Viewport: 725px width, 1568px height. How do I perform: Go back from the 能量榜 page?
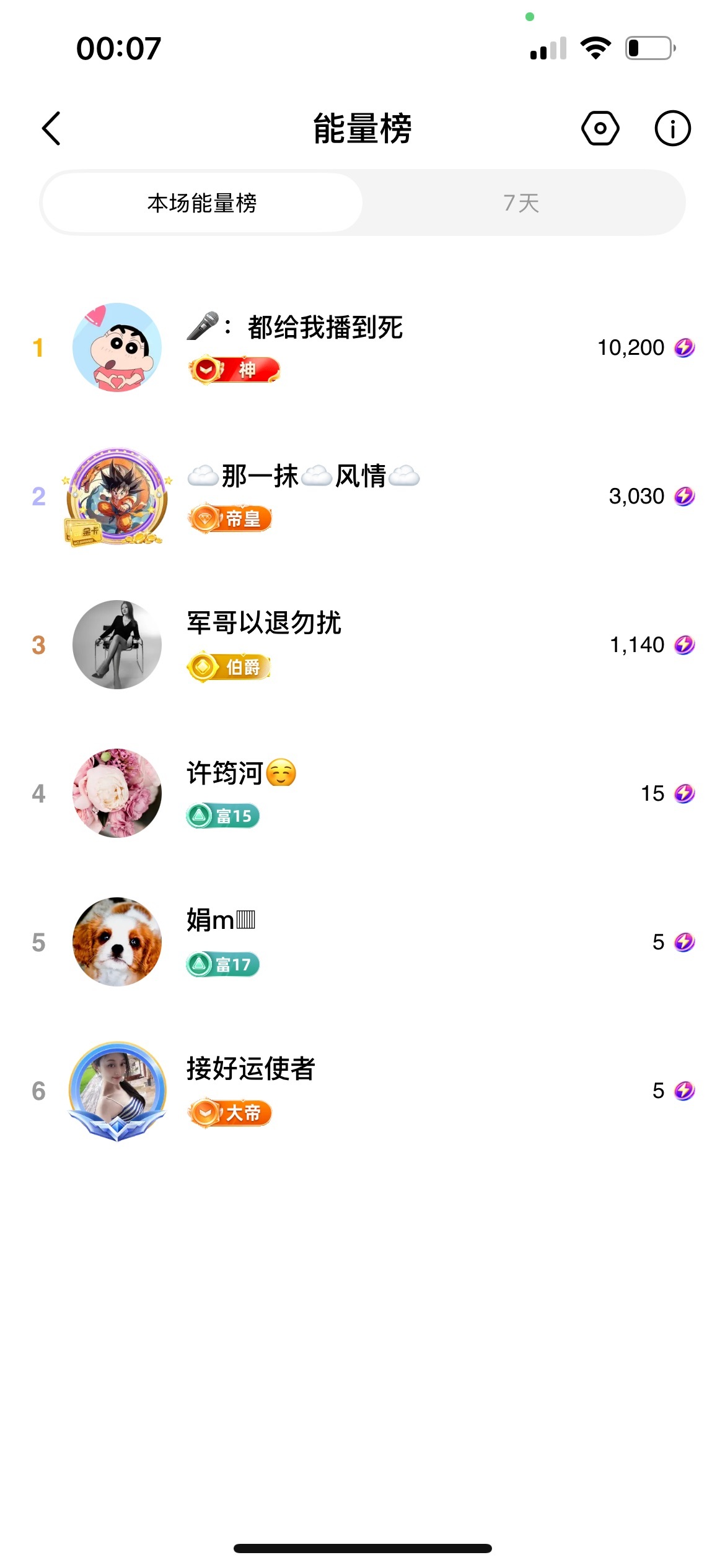(51, 129)
